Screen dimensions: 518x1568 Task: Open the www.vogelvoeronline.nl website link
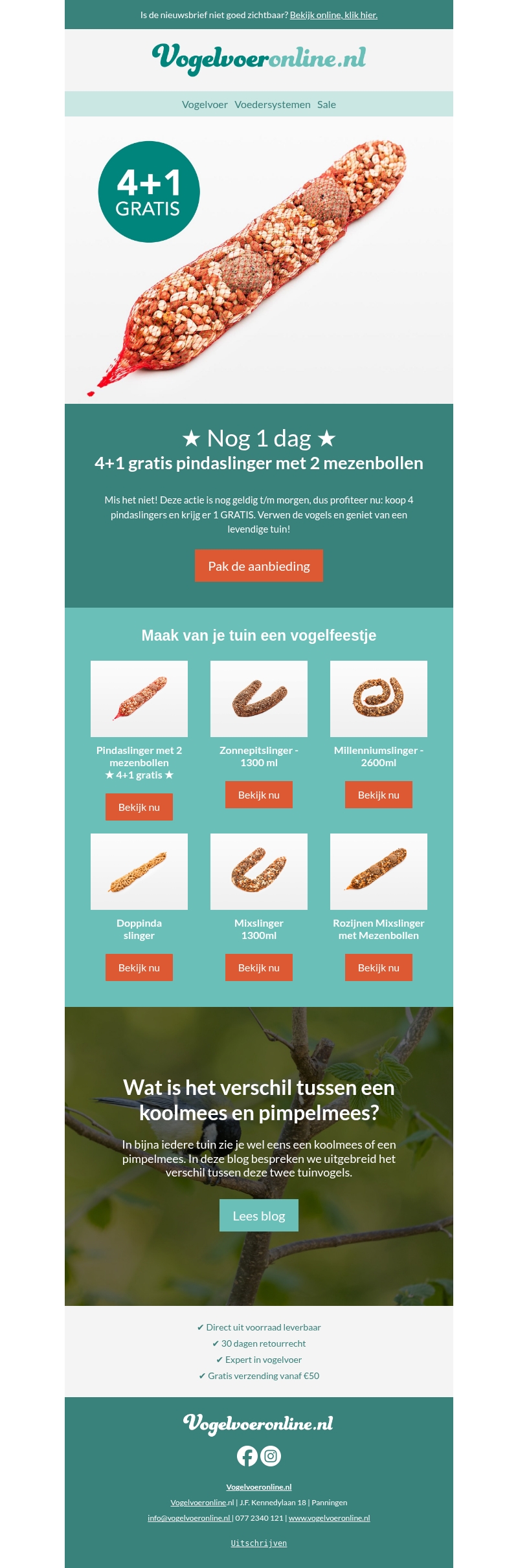point(329,1518)
